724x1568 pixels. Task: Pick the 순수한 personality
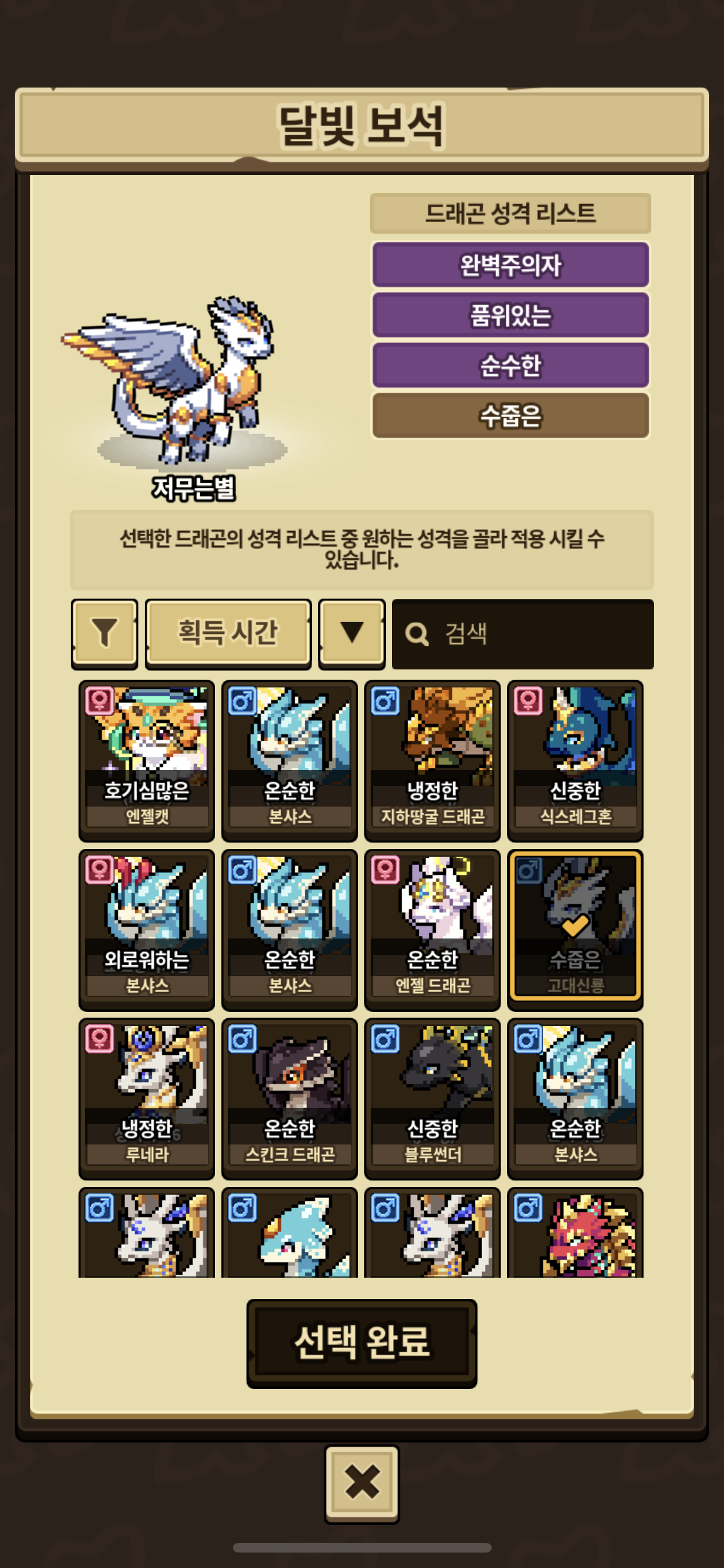click(x=510, y=365)
